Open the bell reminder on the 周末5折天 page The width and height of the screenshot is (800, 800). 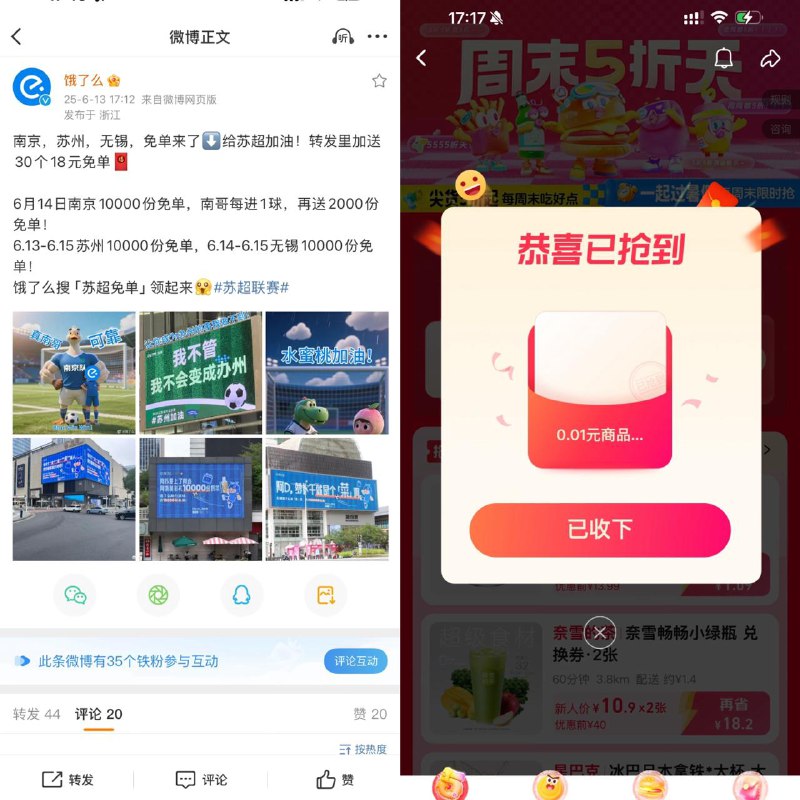point(723,59)
